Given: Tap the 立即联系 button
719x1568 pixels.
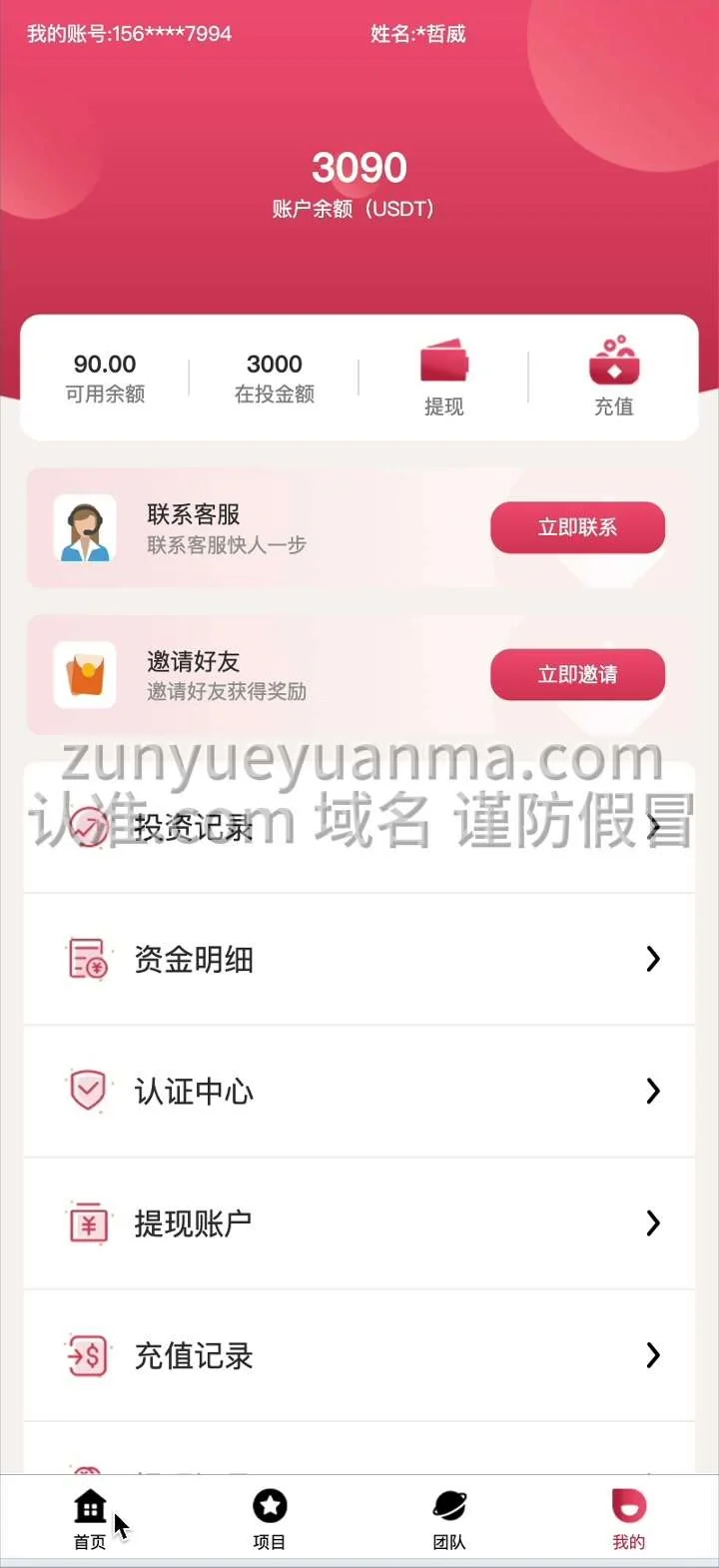Looking at the screenshot, I should click(577, 527).
